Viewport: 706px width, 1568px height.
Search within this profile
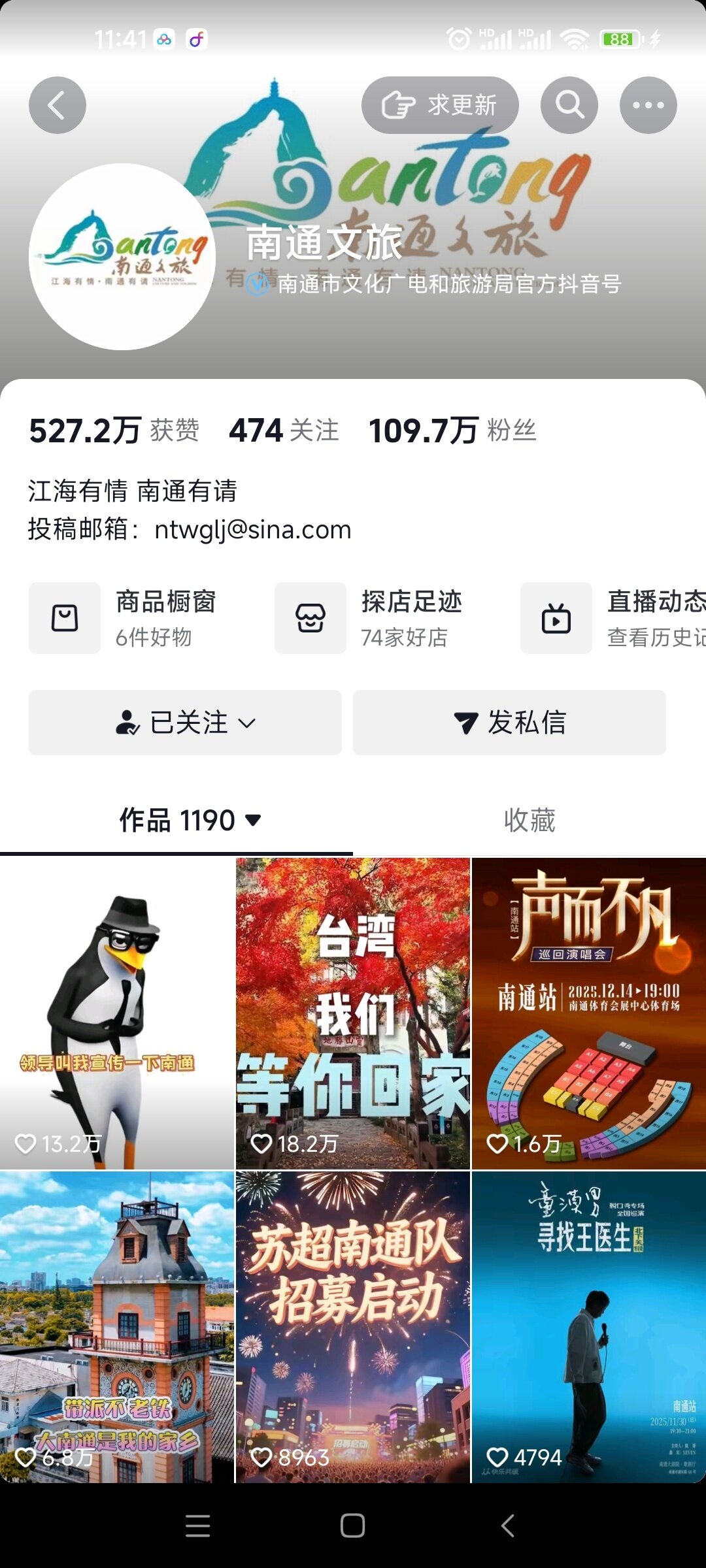[569, 105]
